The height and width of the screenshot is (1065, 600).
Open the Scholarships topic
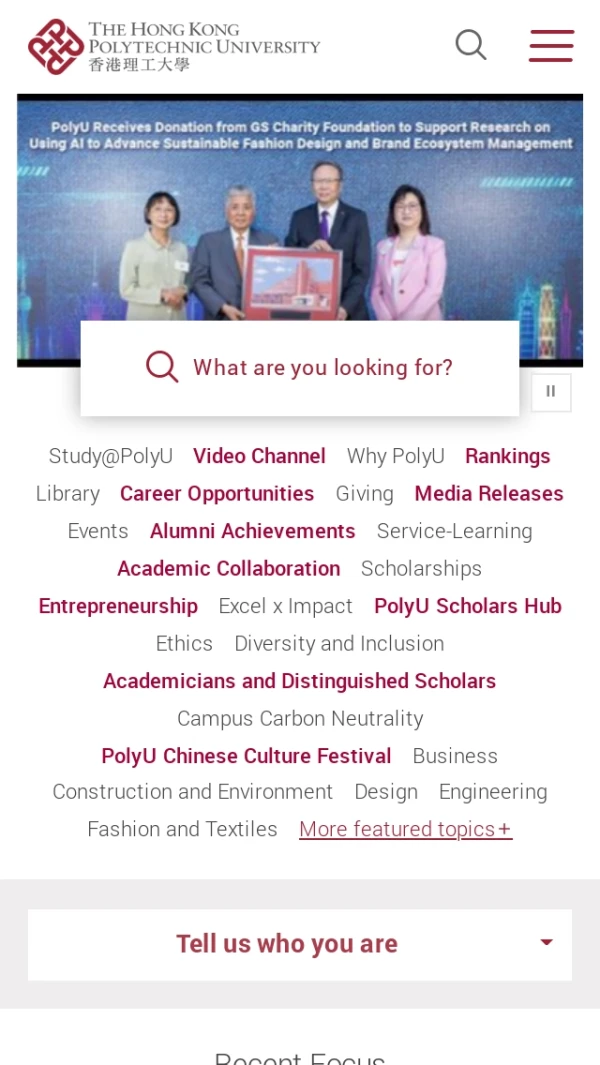coord(421,569)
